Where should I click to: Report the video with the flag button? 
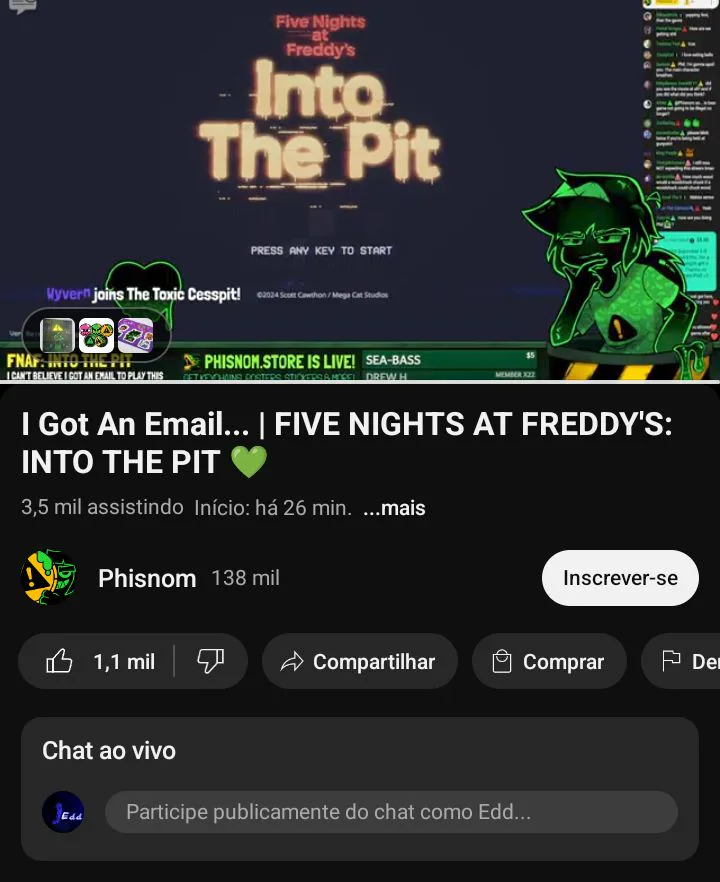click(x=690, y=662)
